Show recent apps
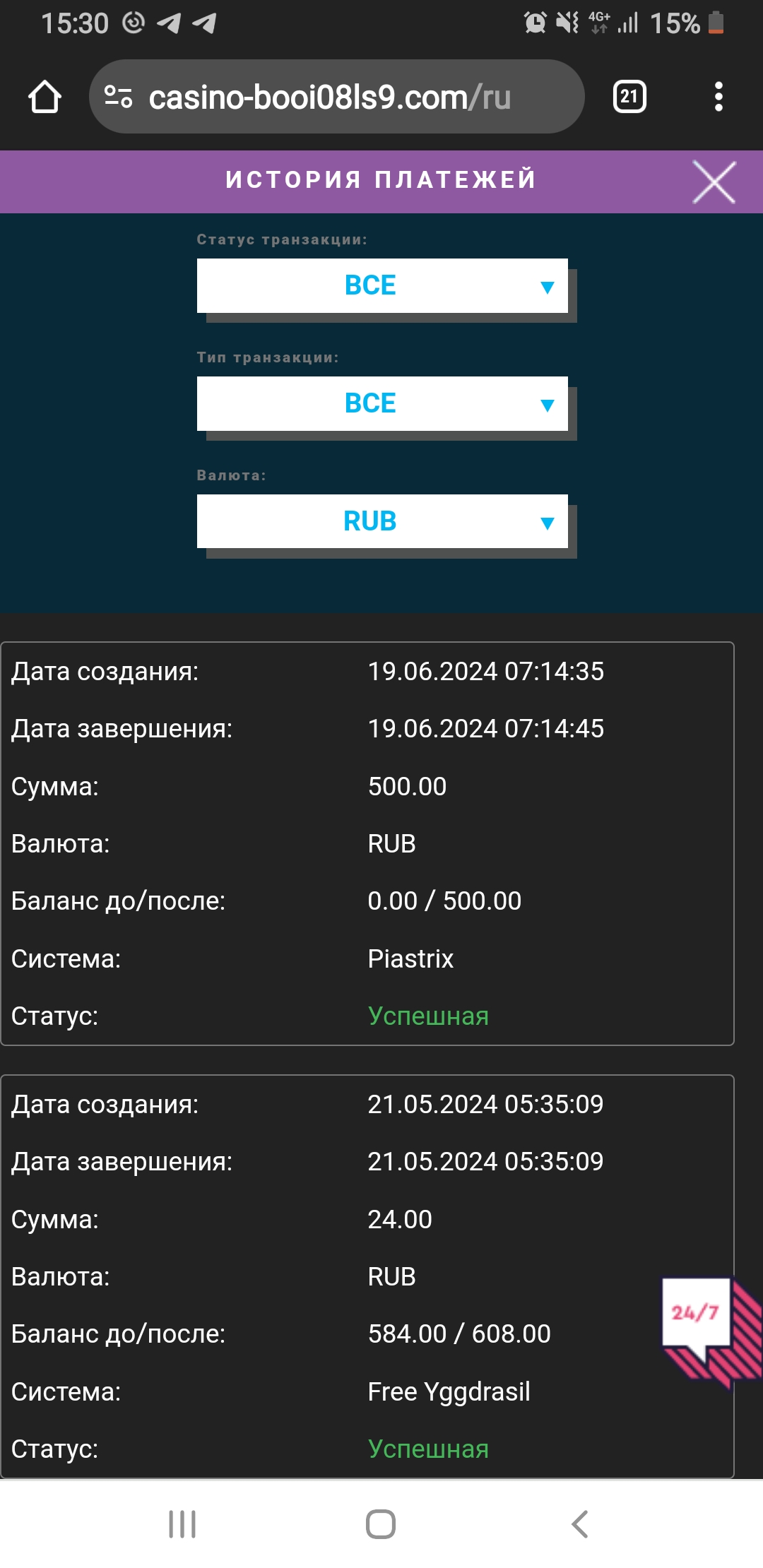This screenshot has width=763, height=1568. pyautogui.click(x=182, y=1524)
